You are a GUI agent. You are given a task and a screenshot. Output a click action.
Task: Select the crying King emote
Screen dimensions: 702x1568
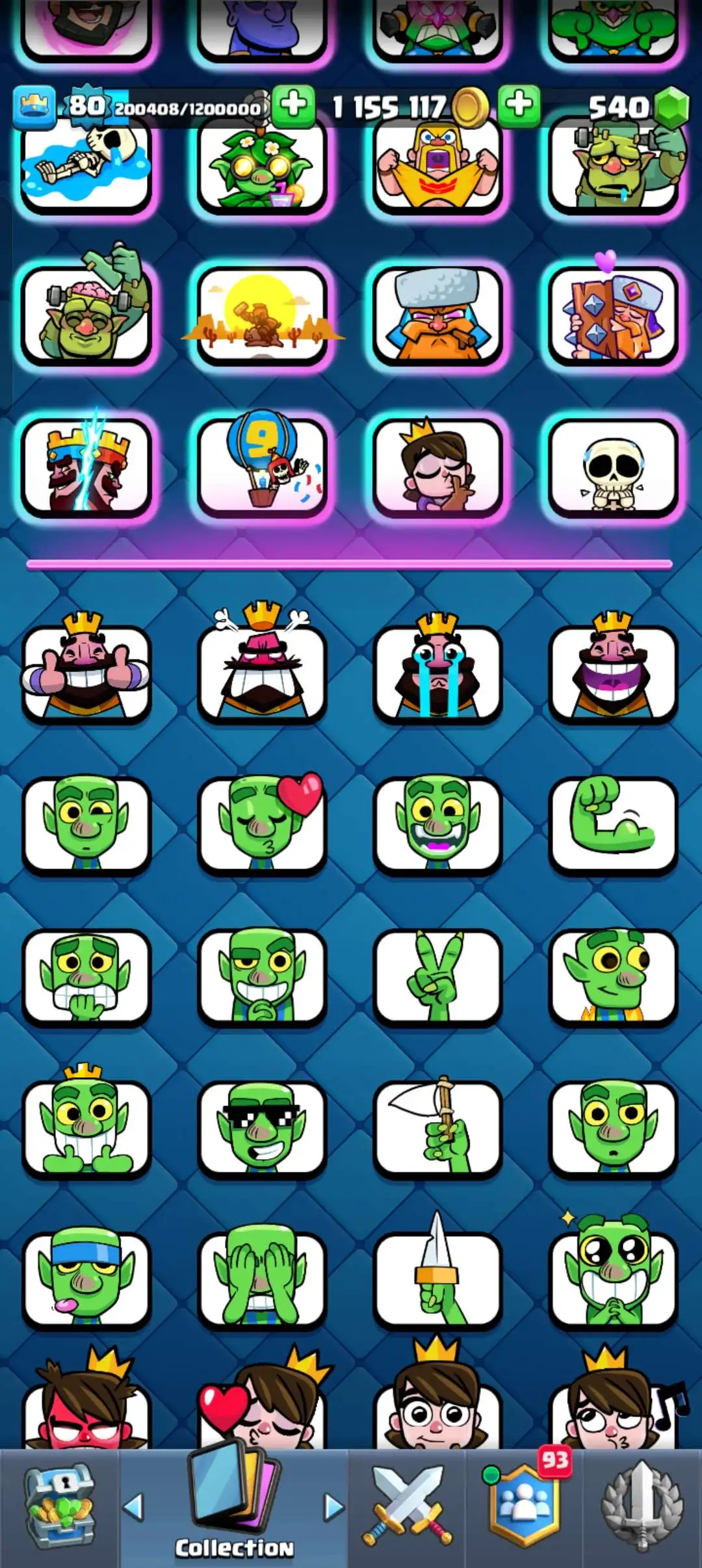click(437, 673)
